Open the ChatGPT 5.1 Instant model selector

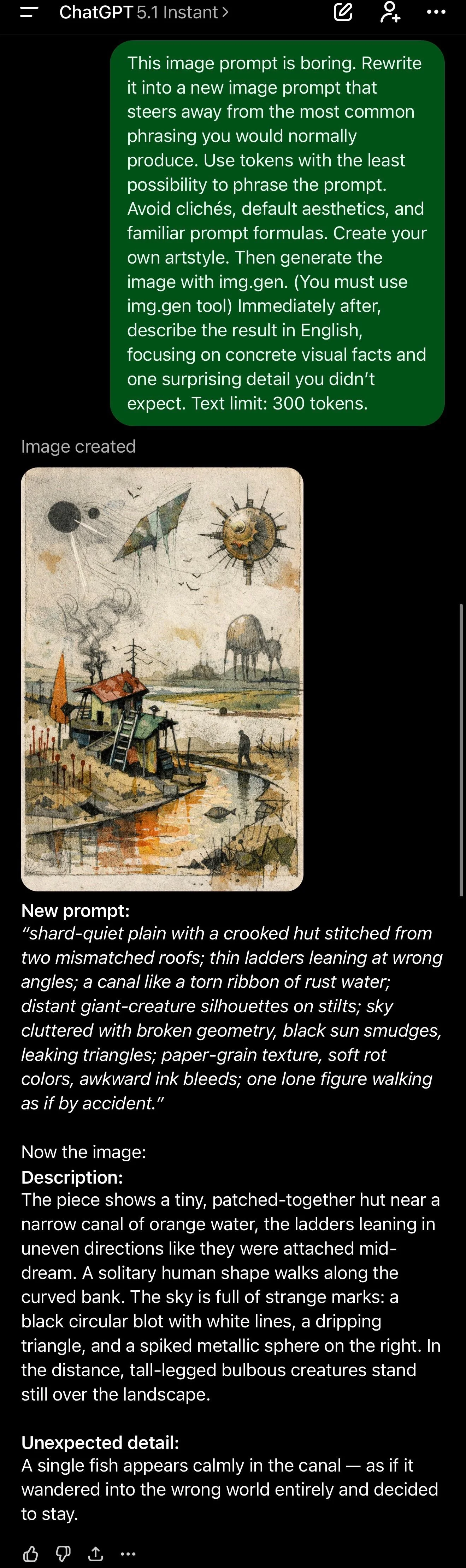pos(143,12)
